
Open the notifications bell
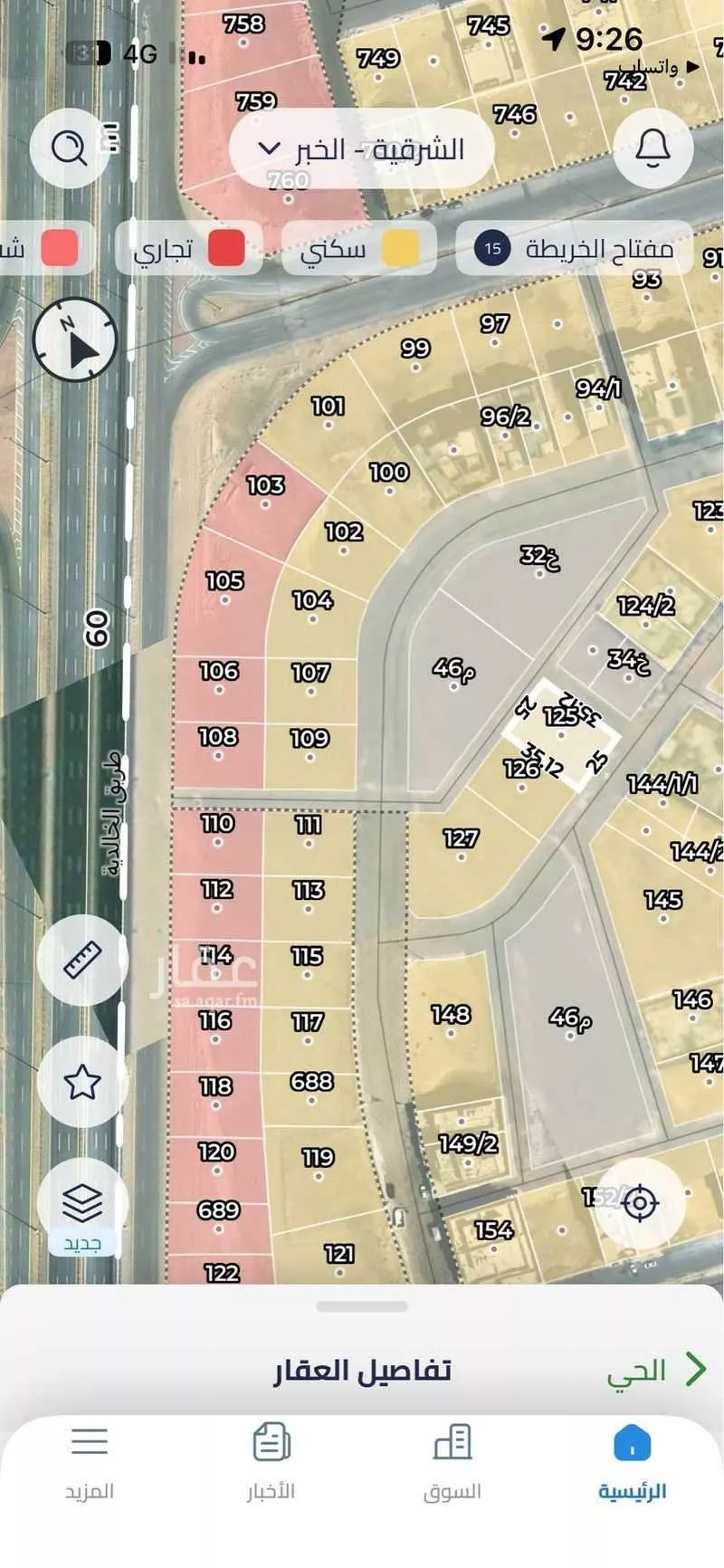tap(653, 148)
